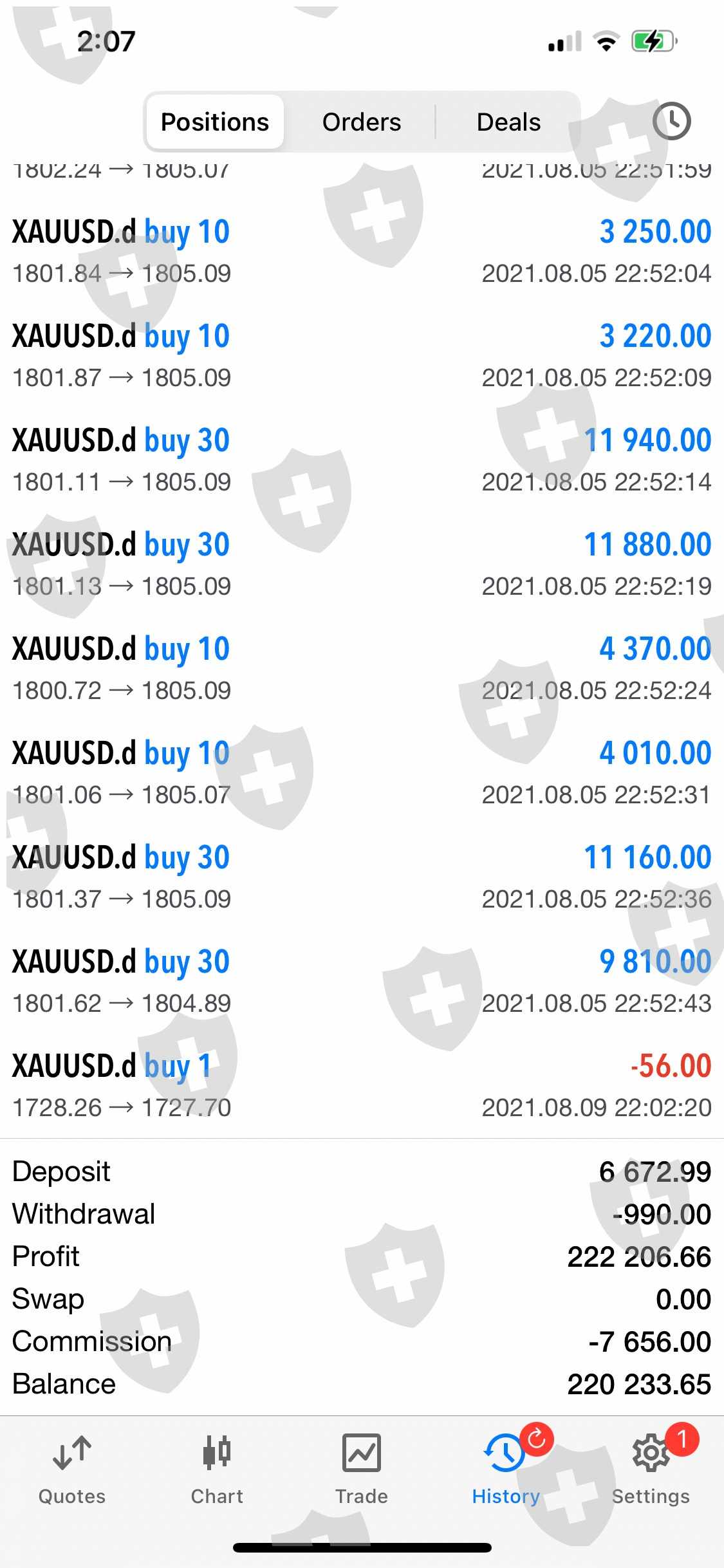Open the position with profit 3 220.00
Viewport: 724px width, 1568px height.
click(362, 355)
